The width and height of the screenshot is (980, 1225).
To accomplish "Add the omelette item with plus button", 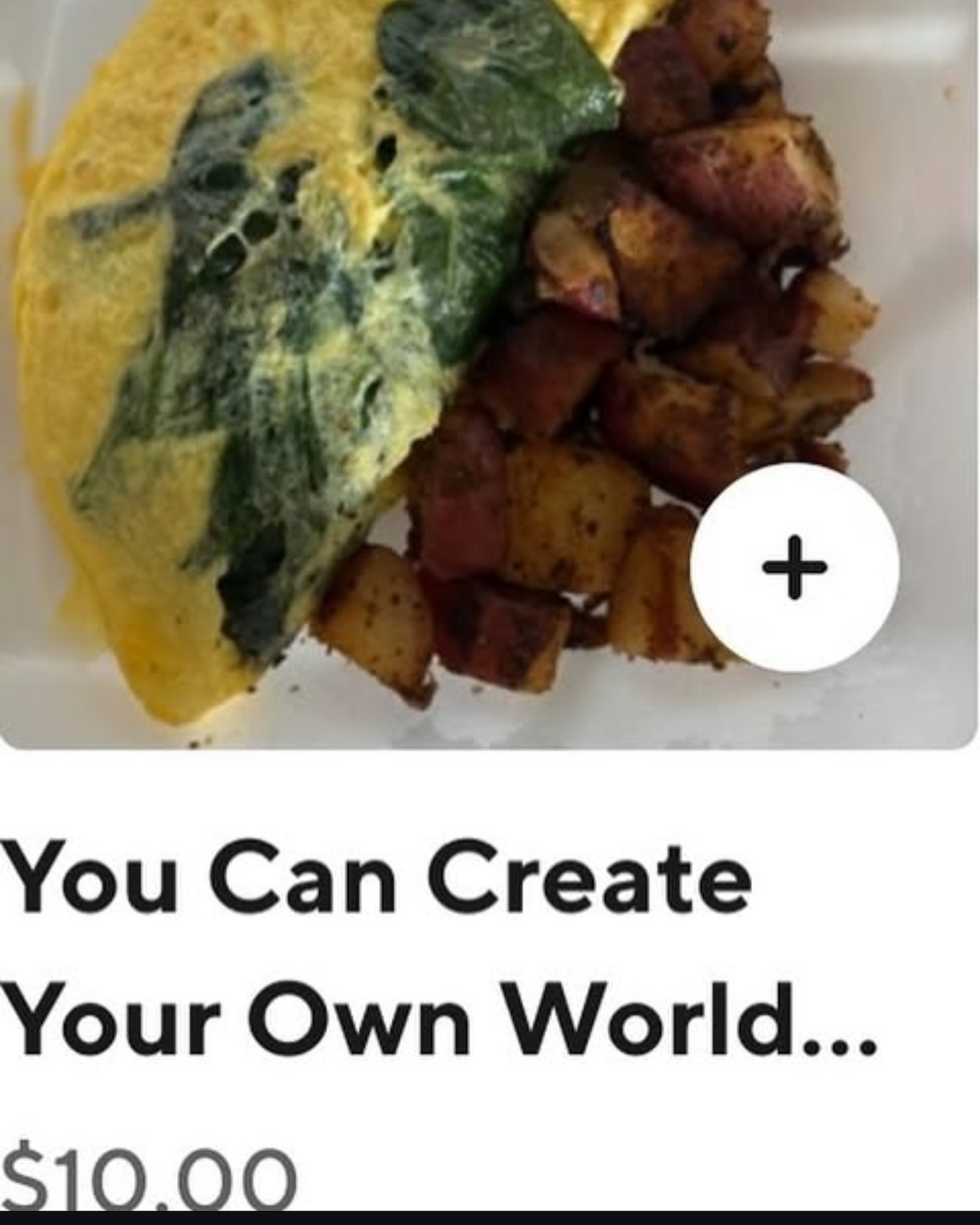I will coord(794,567).
